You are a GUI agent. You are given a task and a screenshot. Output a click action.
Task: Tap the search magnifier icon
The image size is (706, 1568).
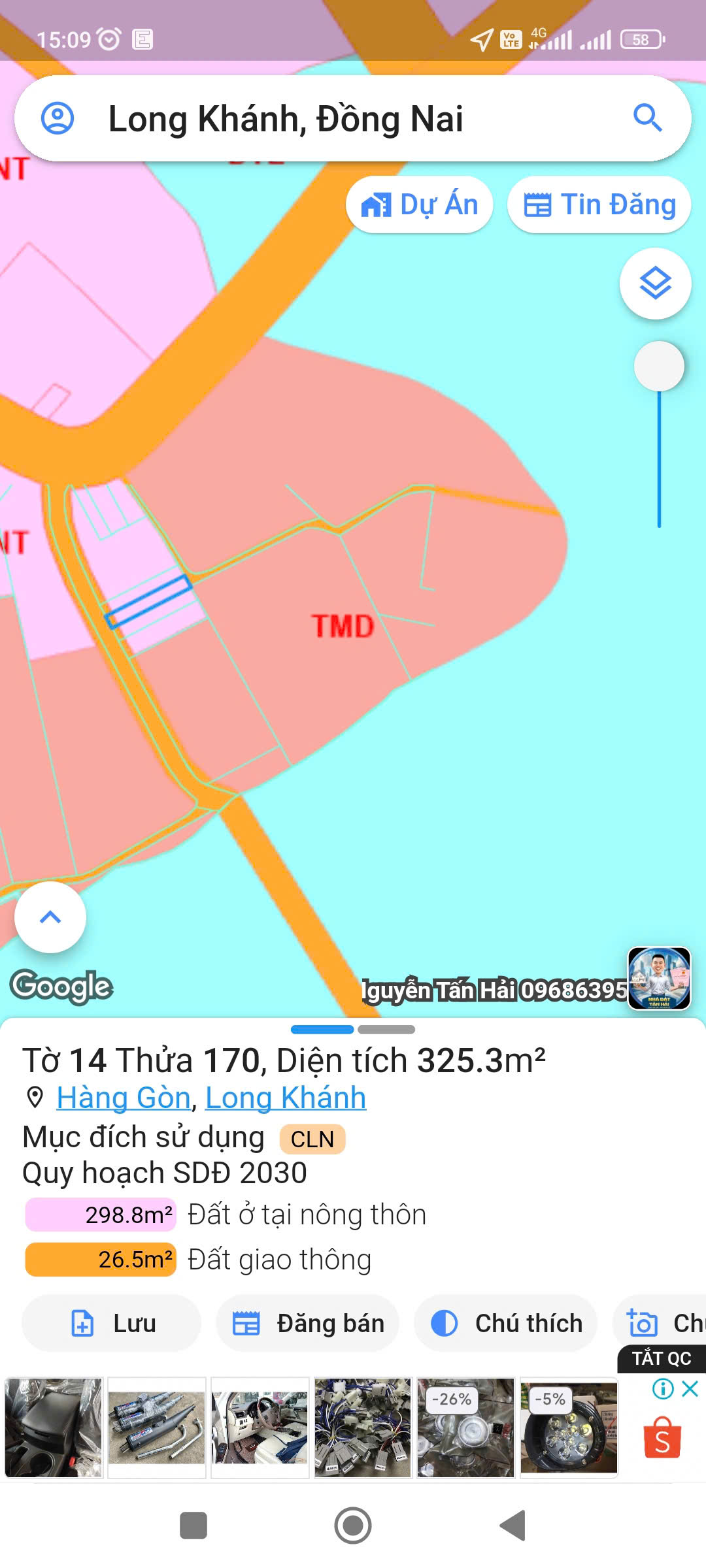coord(647,118)
